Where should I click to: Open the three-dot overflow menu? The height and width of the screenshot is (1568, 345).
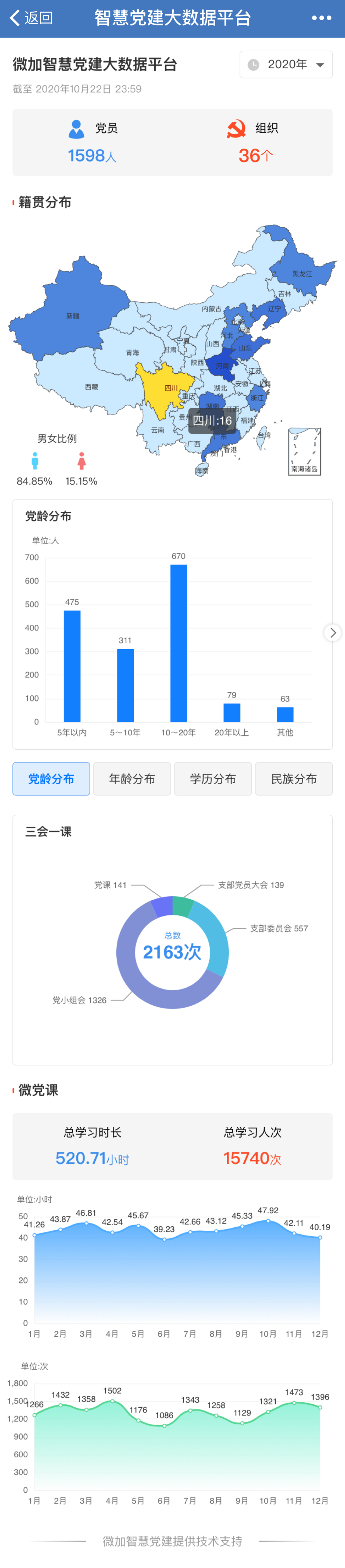(x=321, y=18)
